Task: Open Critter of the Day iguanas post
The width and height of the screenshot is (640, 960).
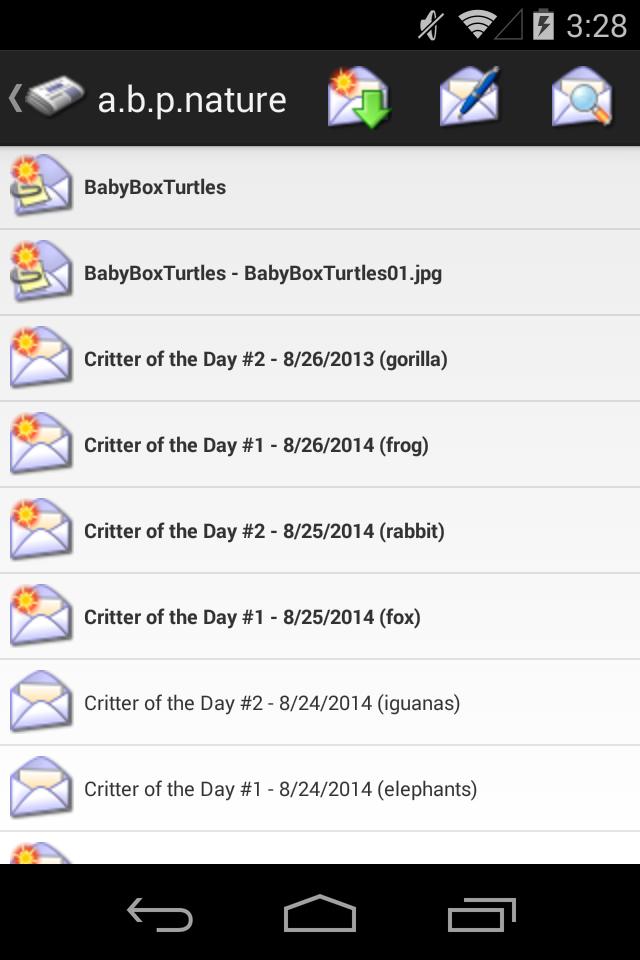Action: point(320,703)
